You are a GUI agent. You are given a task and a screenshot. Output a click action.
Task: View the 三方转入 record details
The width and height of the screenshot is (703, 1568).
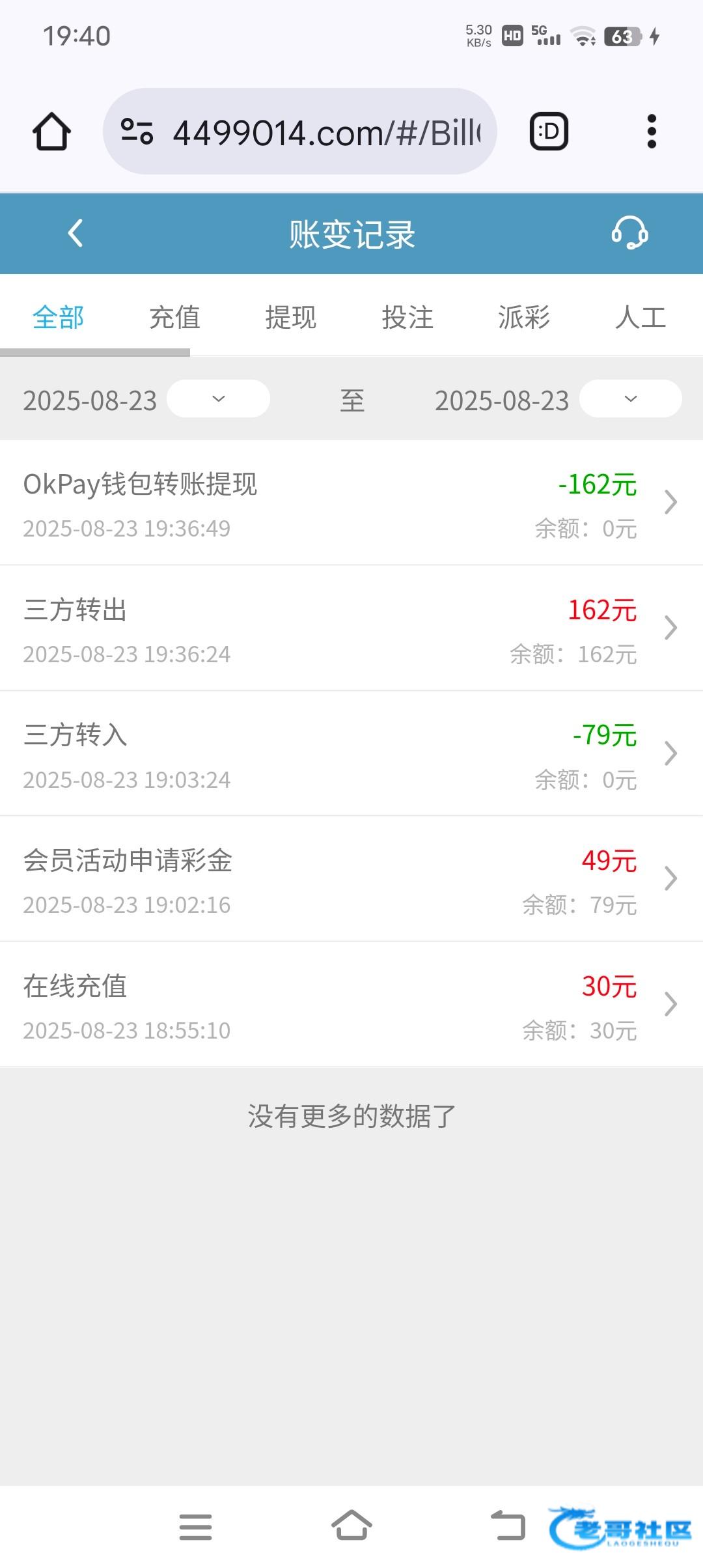(x=351, y=753)
